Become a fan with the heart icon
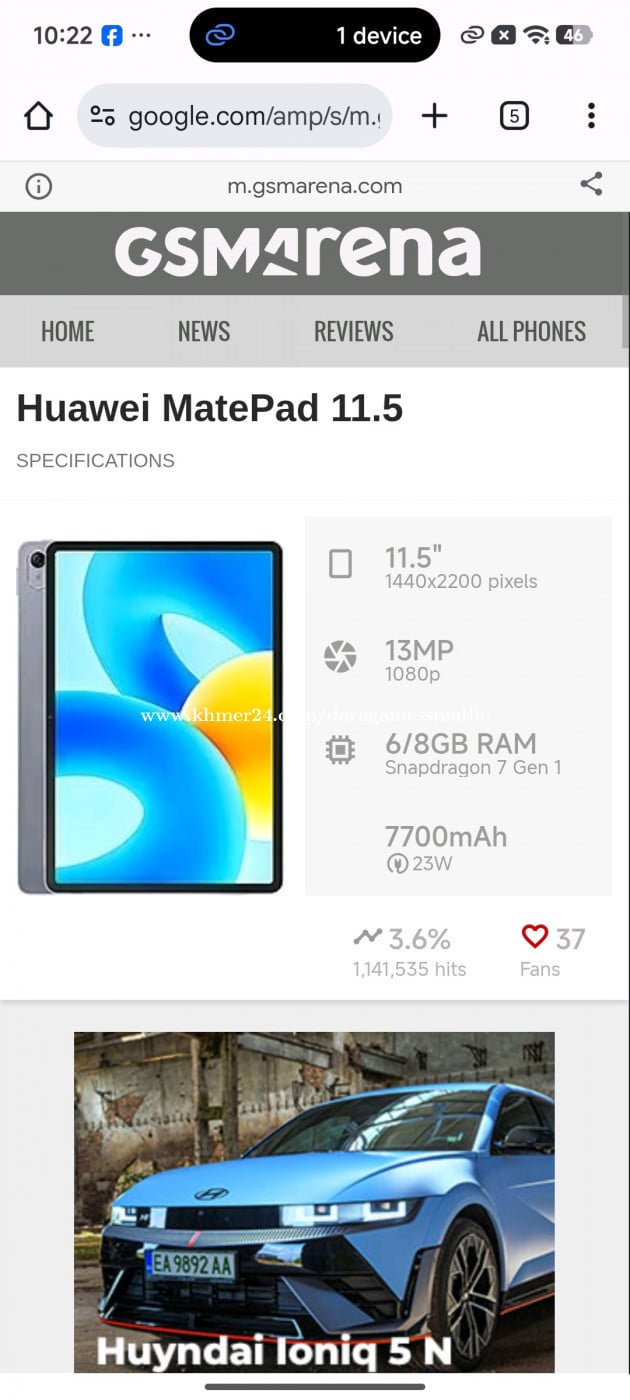 (536, 937)
